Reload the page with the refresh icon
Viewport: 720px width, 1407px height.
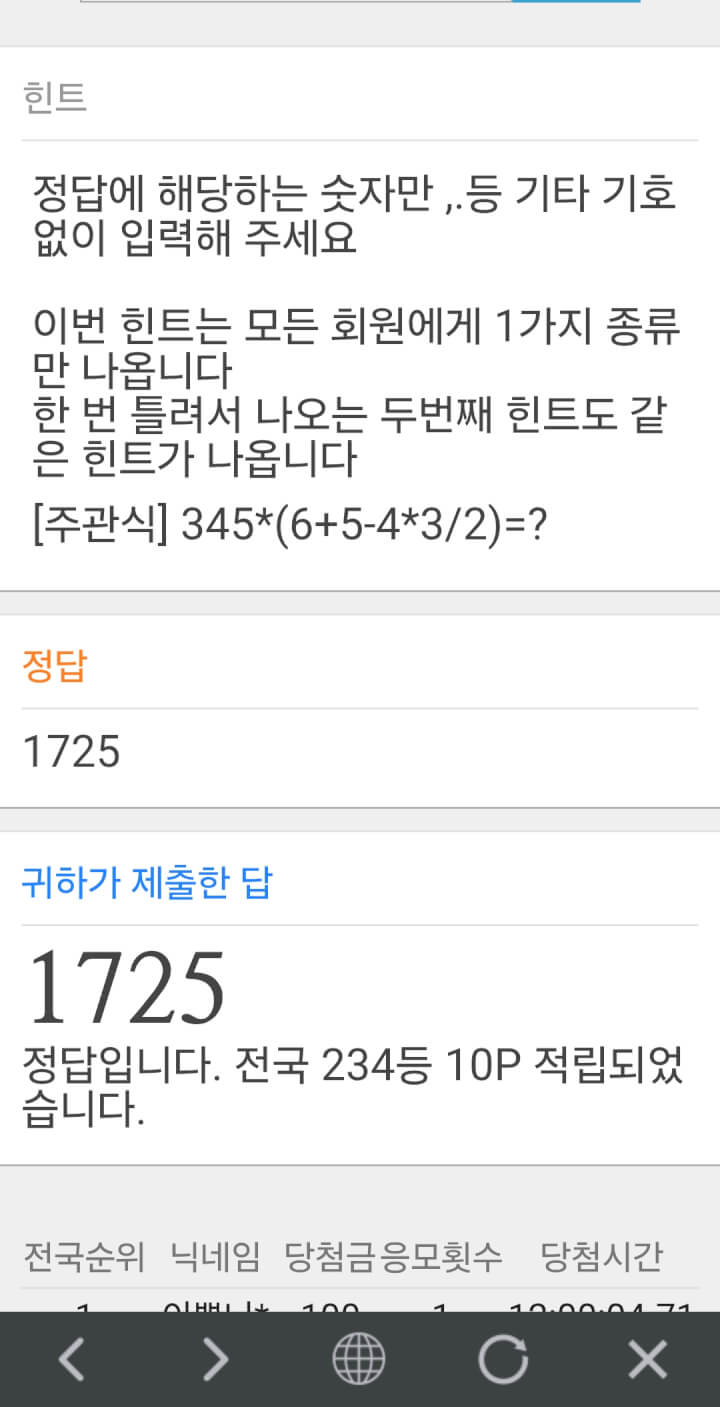tap(503, 1360)
